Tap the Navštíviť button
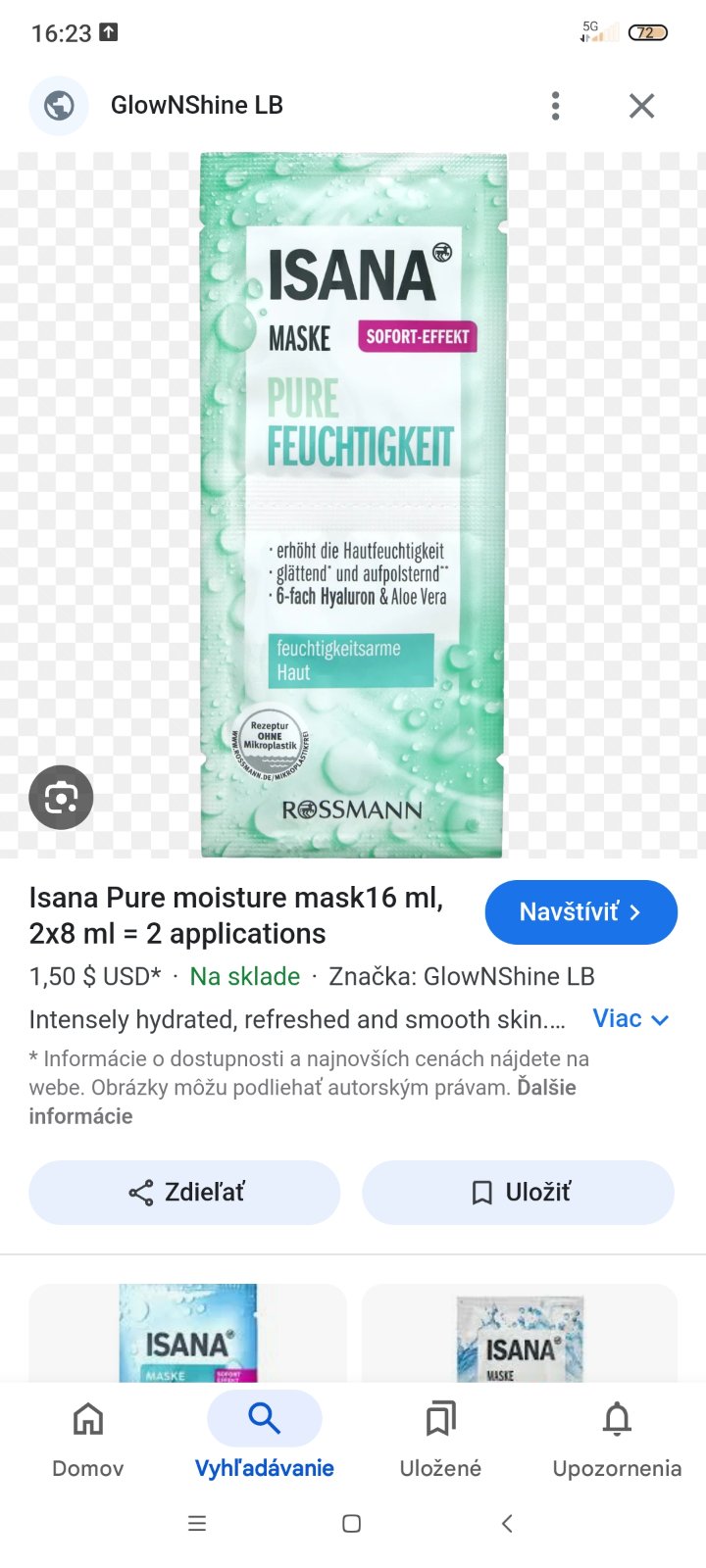This screenshot has height=1568, width=706. [x=580, y=912]
